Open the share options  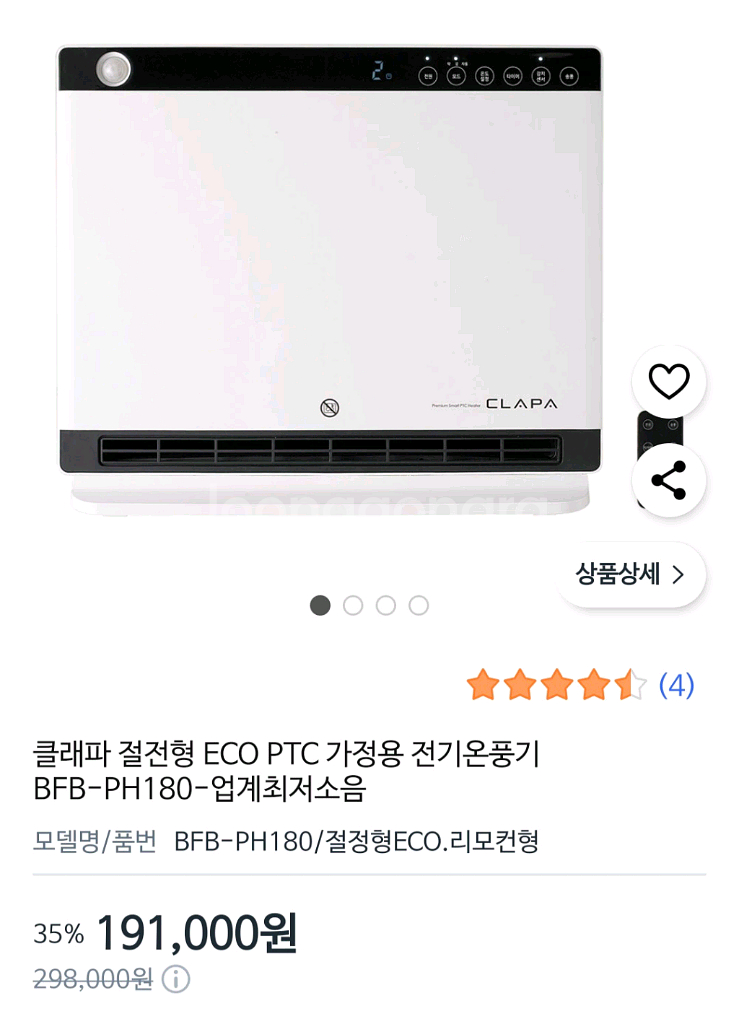point(668,481)
